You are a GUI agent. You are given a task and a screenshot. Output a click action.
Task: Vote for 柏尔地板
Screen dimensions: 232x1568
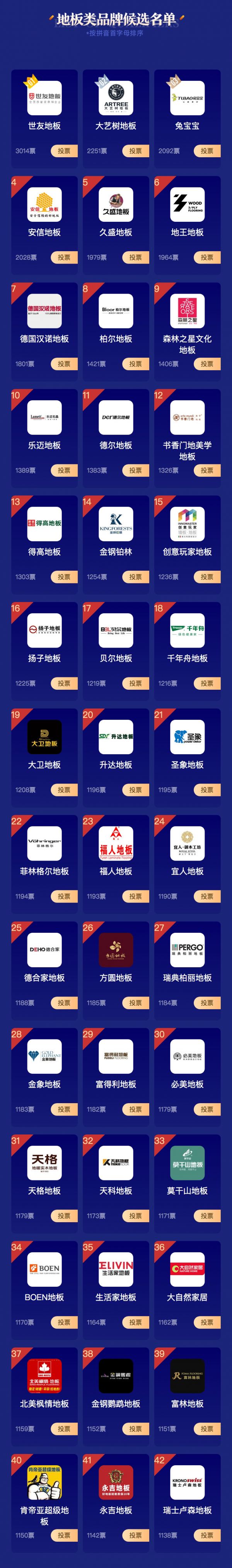click(x=135, y=364)
